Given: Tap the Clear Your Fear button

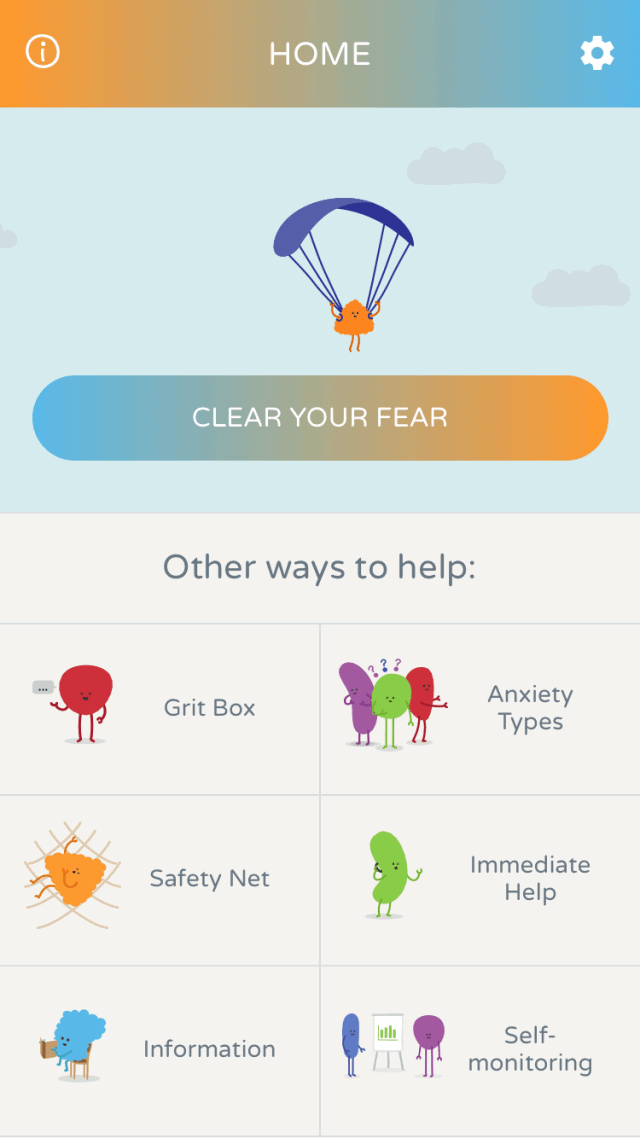Looking at the screenshot, I should [x=320, y=418].
